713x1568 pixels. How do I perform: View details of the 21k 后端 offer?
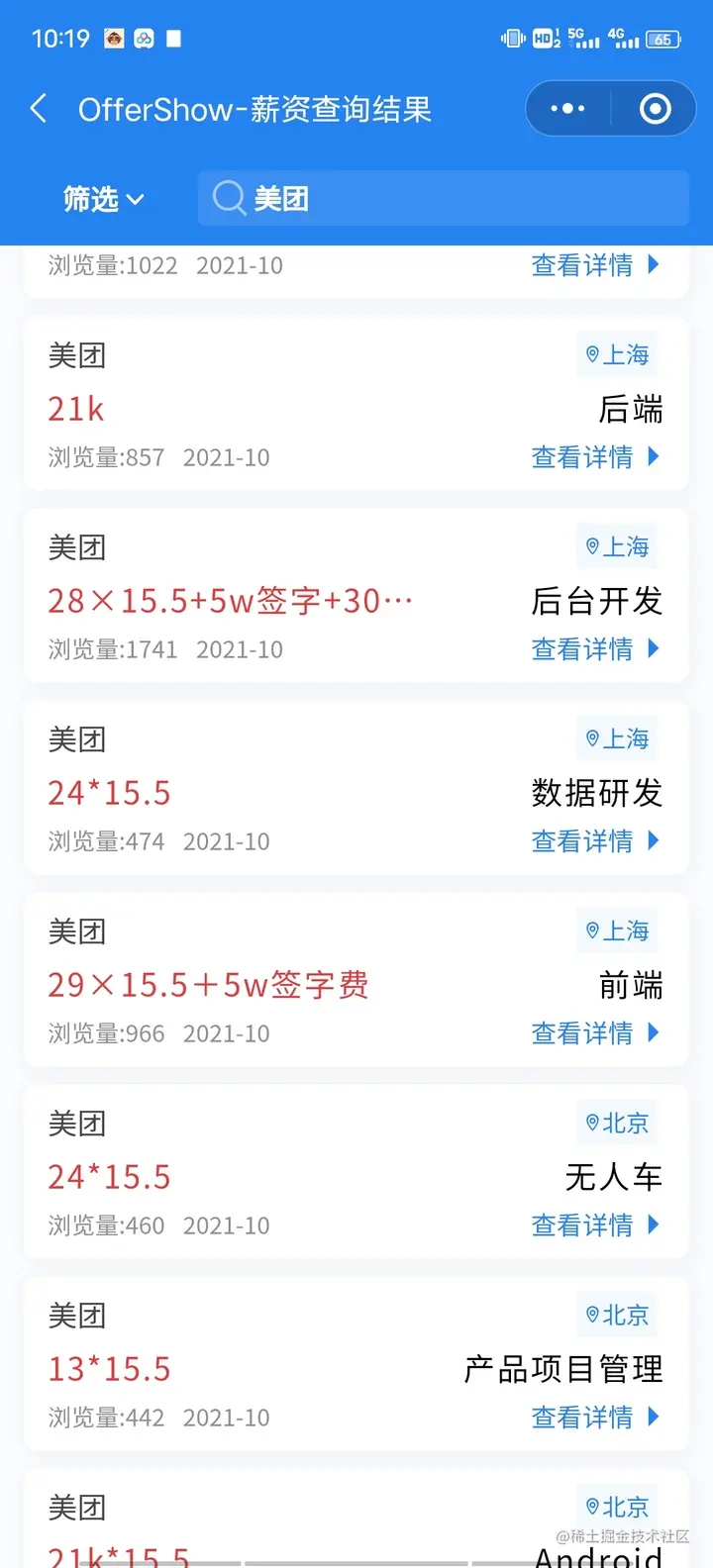[x=595, y=457]
